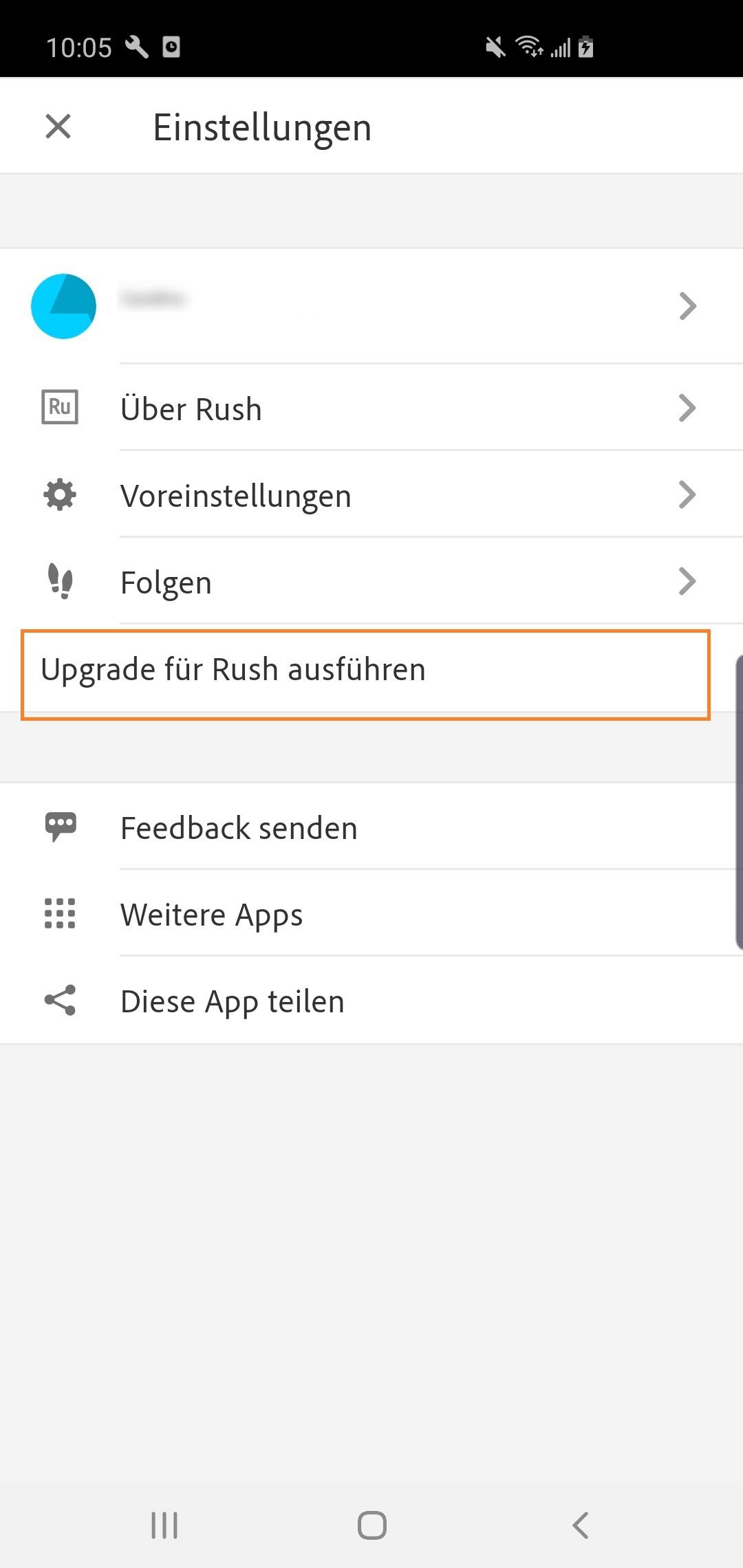The image size is (743, 1568).
Task: Tap the app grid icon beside Weitere Apps
Action: click(59, 914)
